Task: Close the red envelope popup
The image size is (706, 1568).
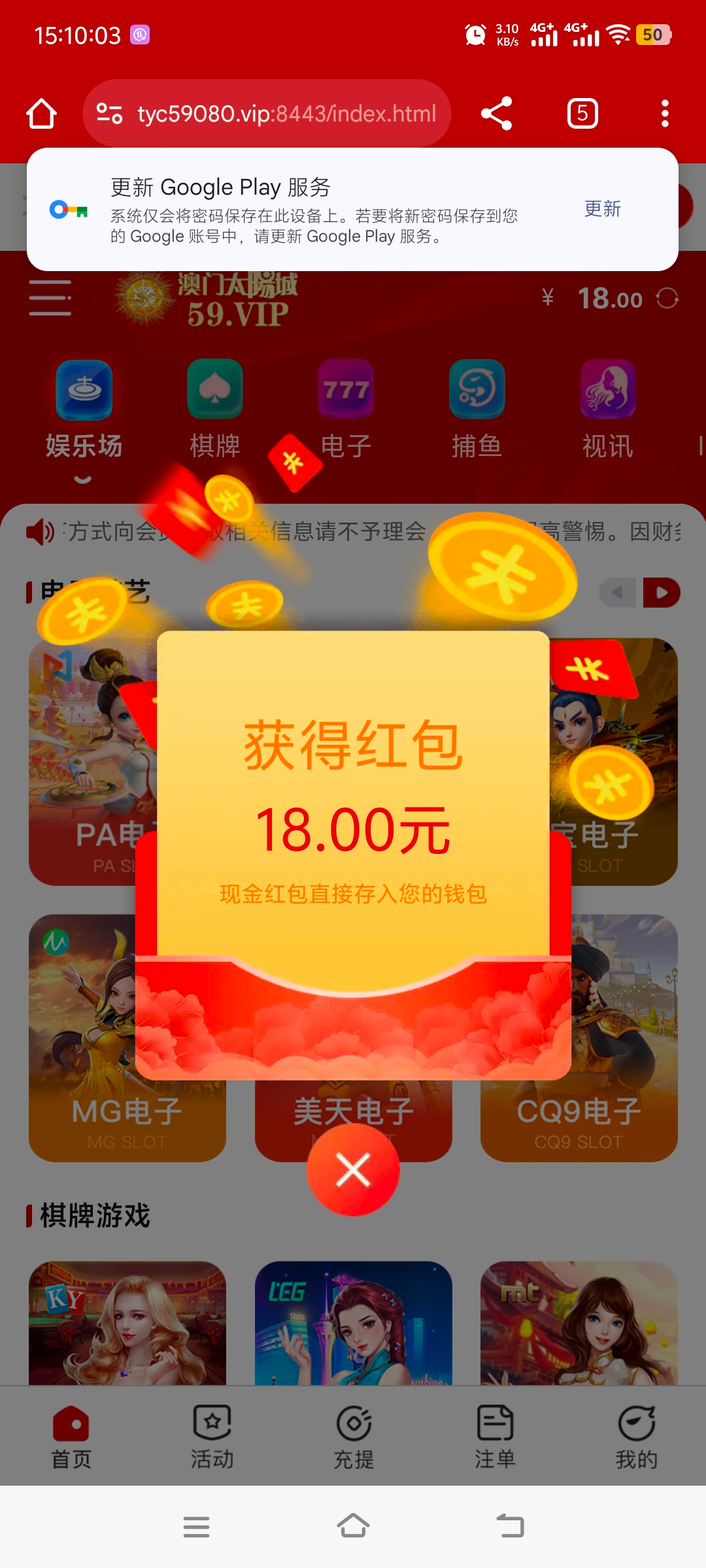Action: (353, 1169)
